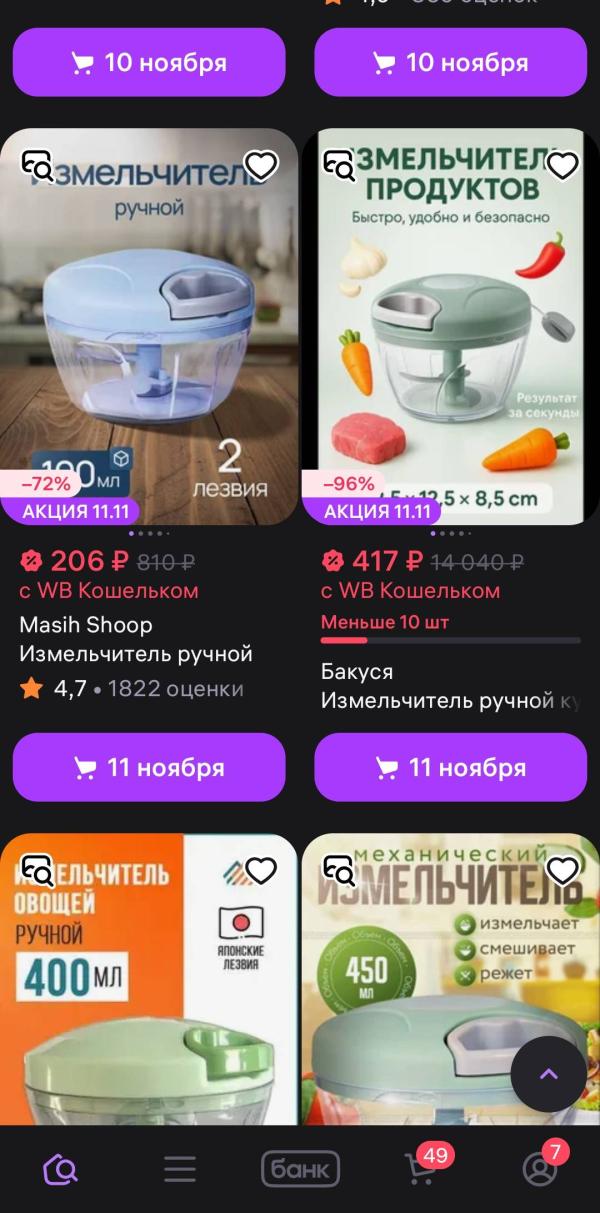Find similar items to 400 мл chopper
Viewport: 600px width, 1213px height.
coord(38,871)
